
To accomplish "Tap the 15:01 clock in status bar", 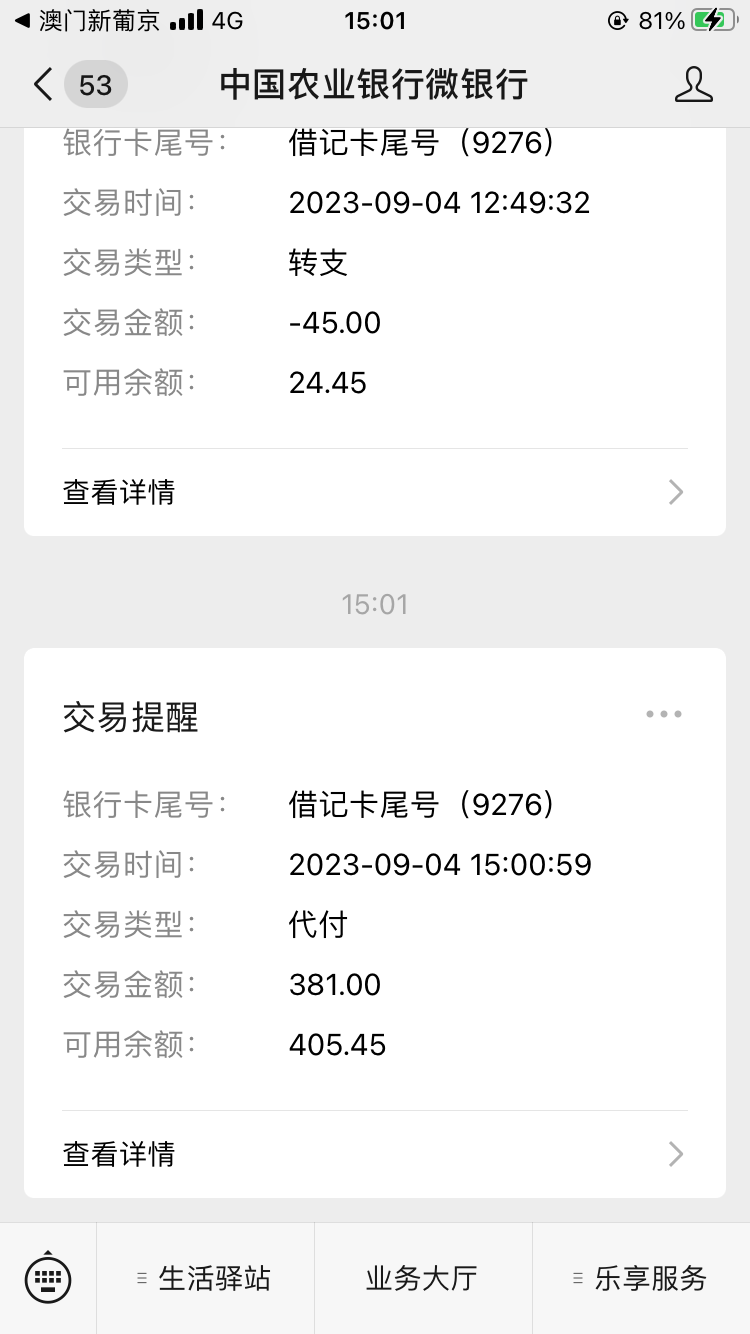I will coord(374,18).
